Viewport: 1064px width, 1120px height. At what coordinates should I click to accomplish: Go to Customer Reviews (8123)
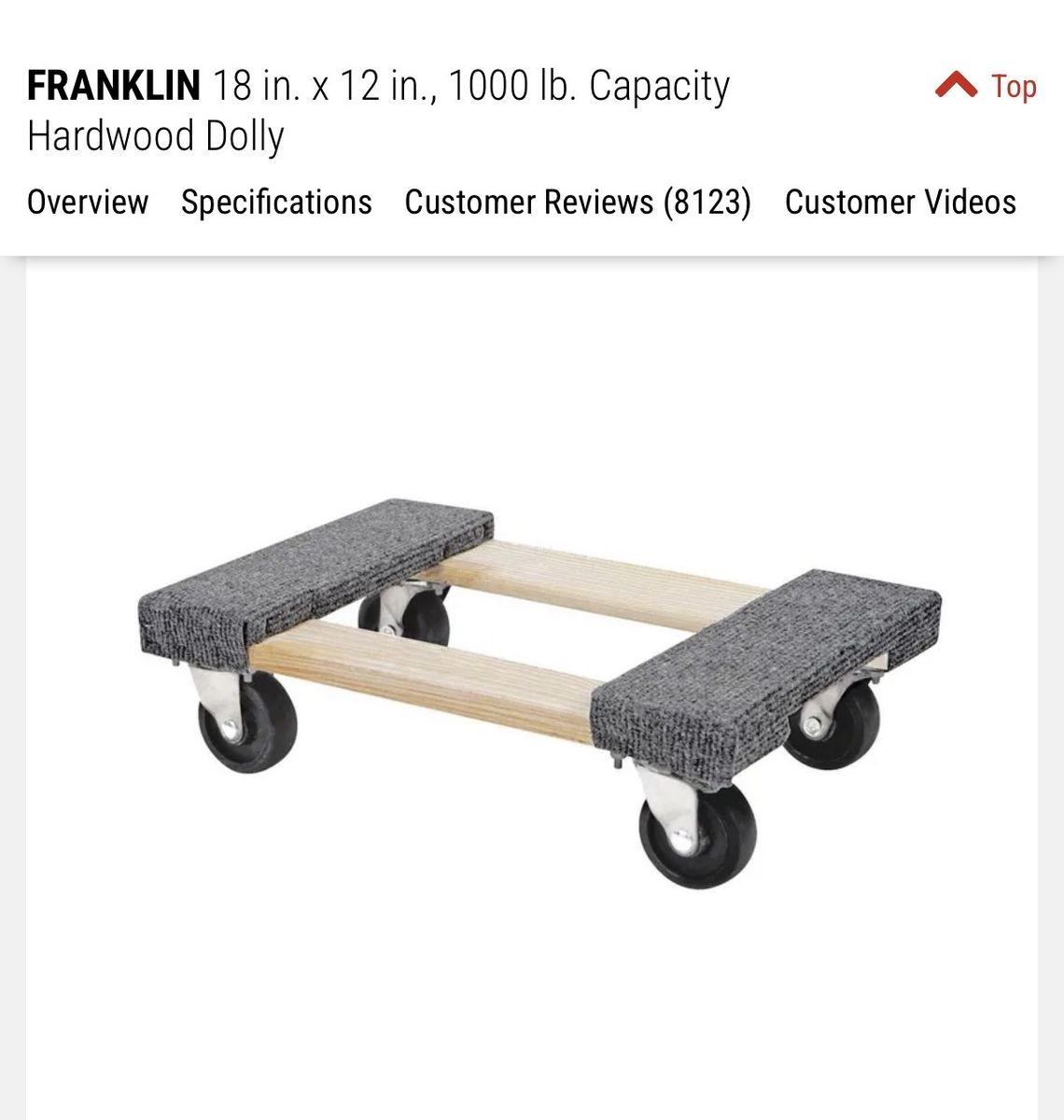(578, 202)
